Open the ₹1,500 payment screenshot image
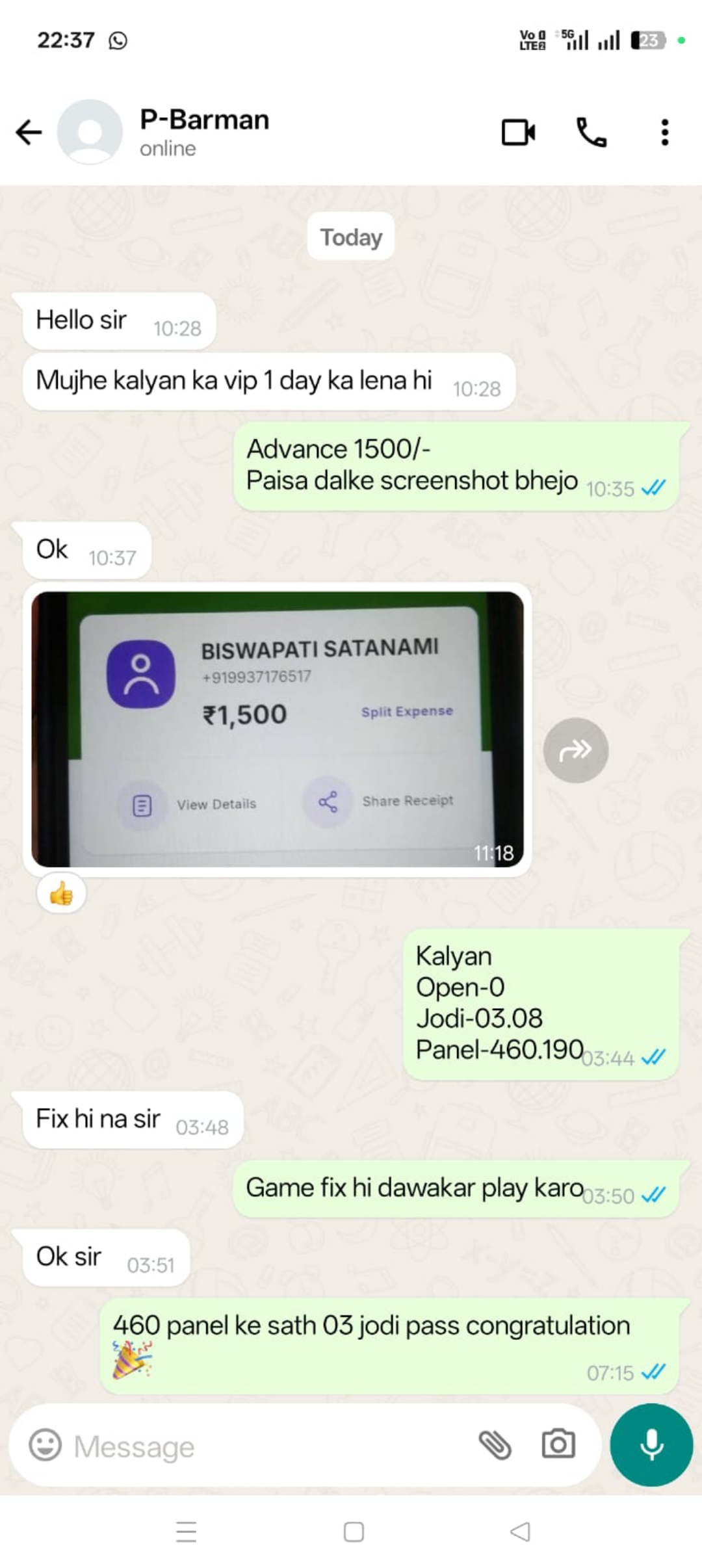 278,729
